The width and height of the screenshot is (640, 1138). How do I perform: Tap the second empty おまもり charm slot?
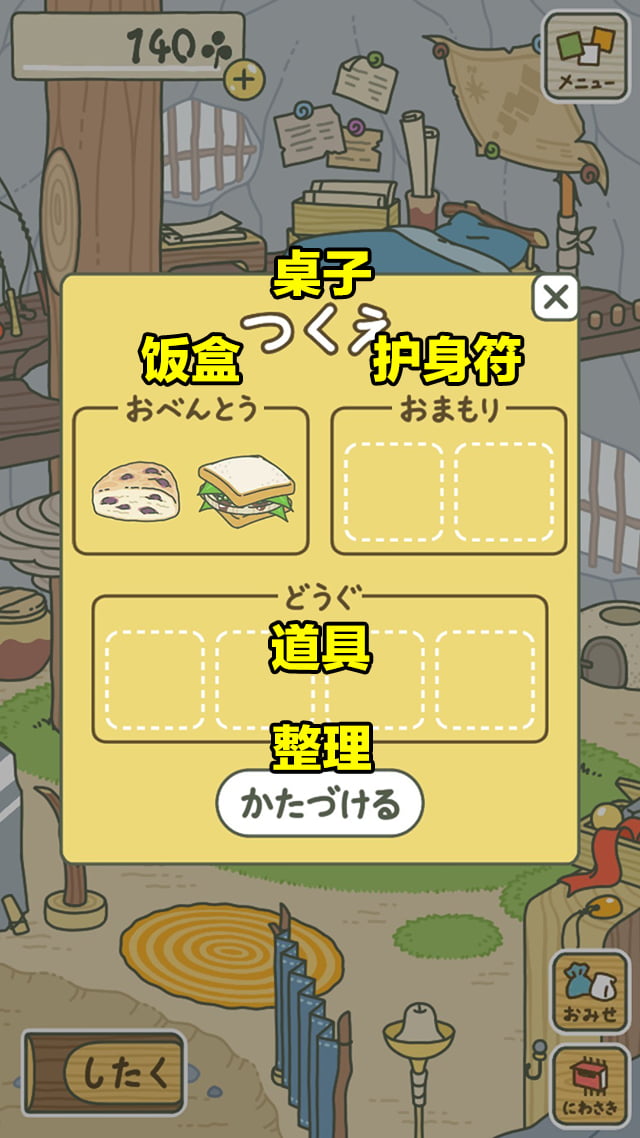click(504, 491)
